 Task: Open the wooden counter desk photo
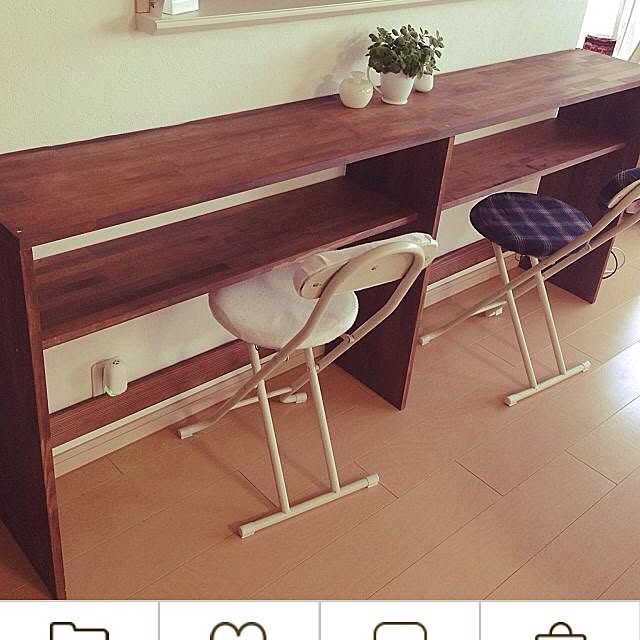tap(320, 300)
